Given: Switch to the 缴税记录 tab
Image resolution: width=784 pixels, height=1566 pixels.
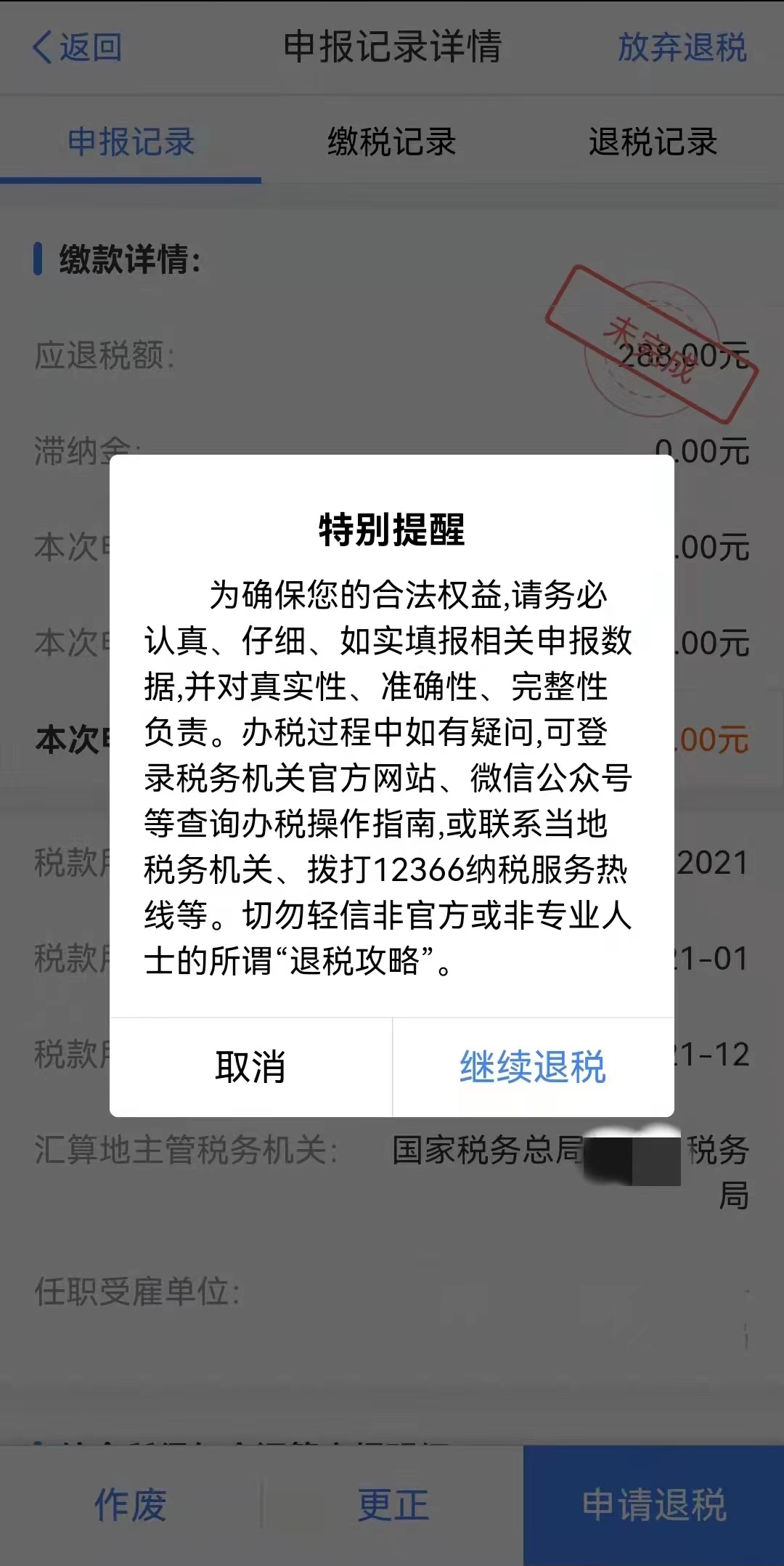Looking at the screenshot, I should coord(391,142).
